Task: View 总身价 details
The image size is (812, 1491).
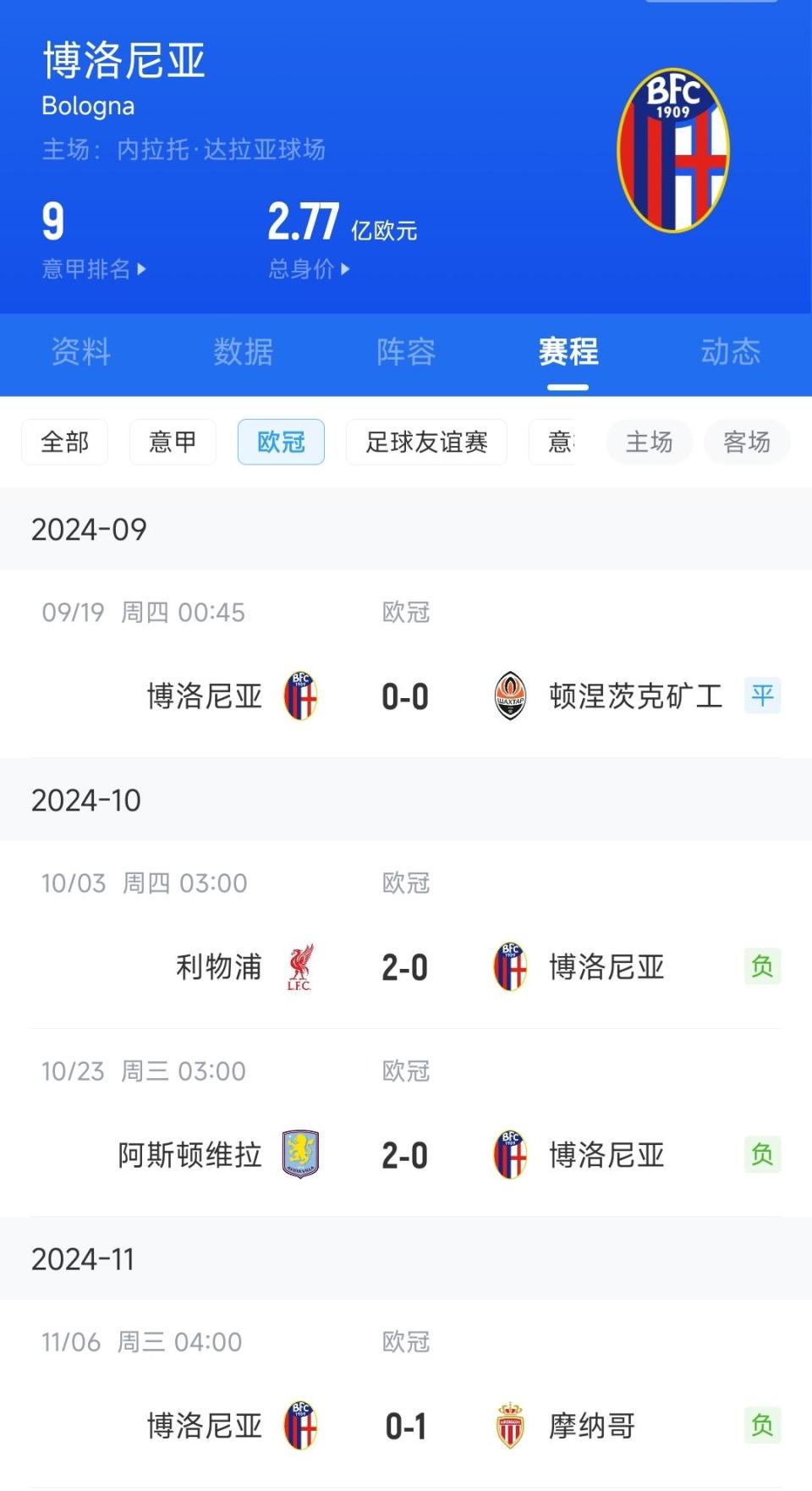Action: [x=308, y=269]
